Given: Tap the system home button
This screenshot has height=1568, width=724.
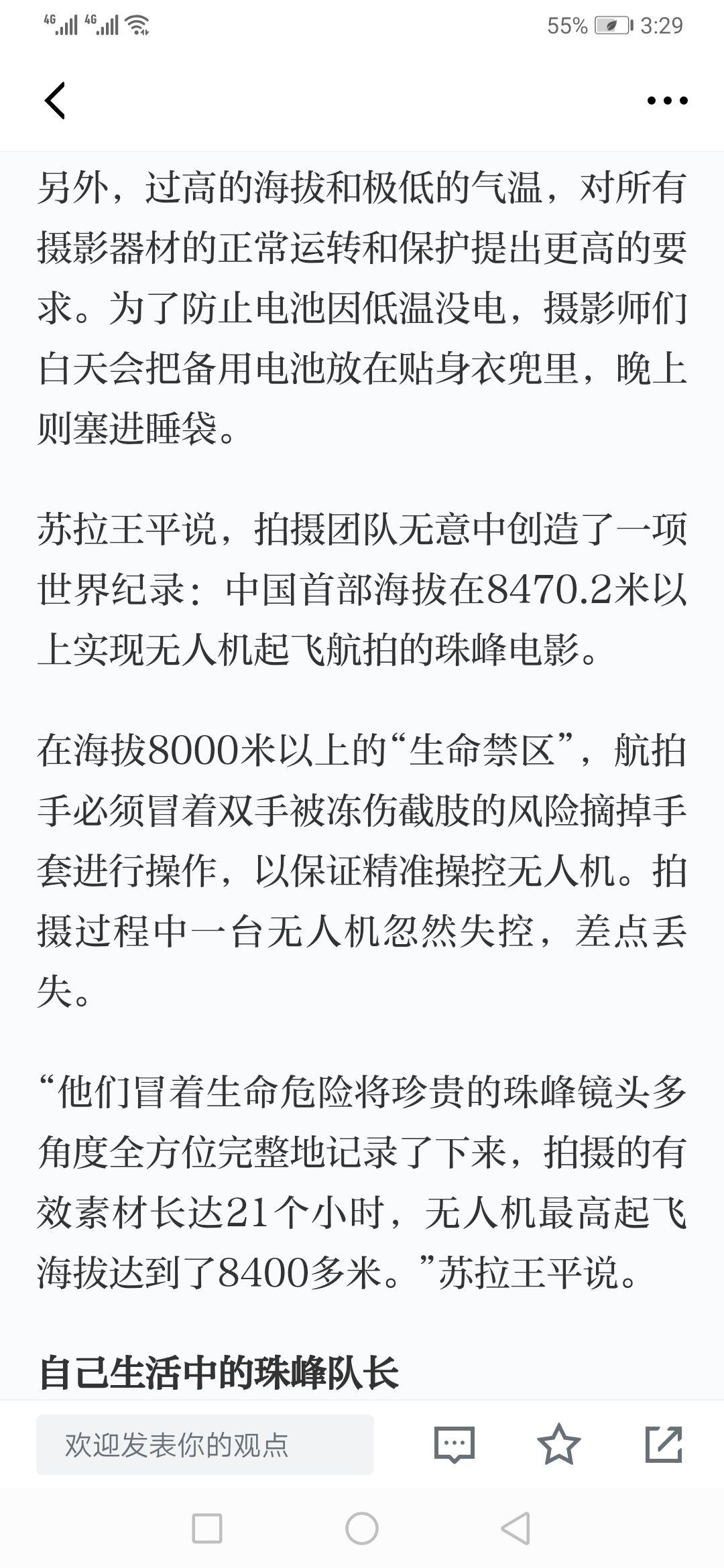Looking at the screenshot, I should [x=362, y=1529].
